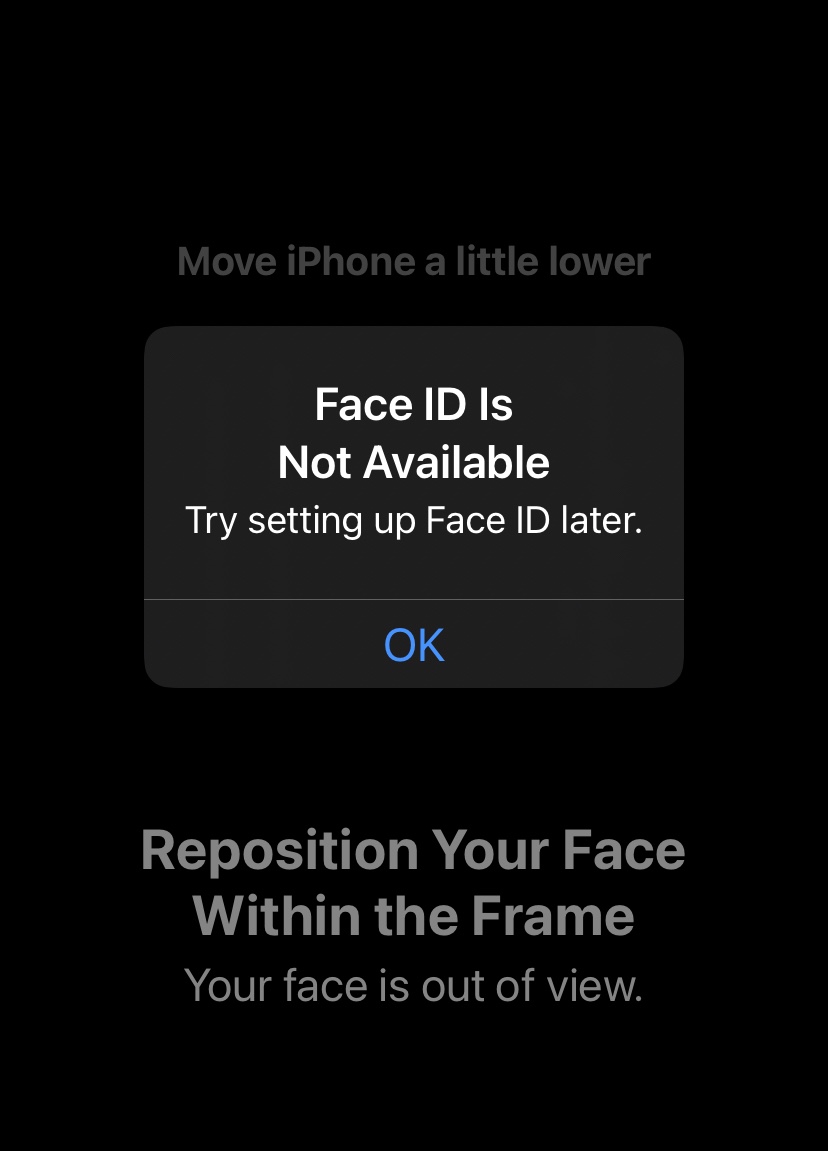Screen dimensions: 828x1151
Task: Click the divider line above OK
Action: click(x=413, y=598)
